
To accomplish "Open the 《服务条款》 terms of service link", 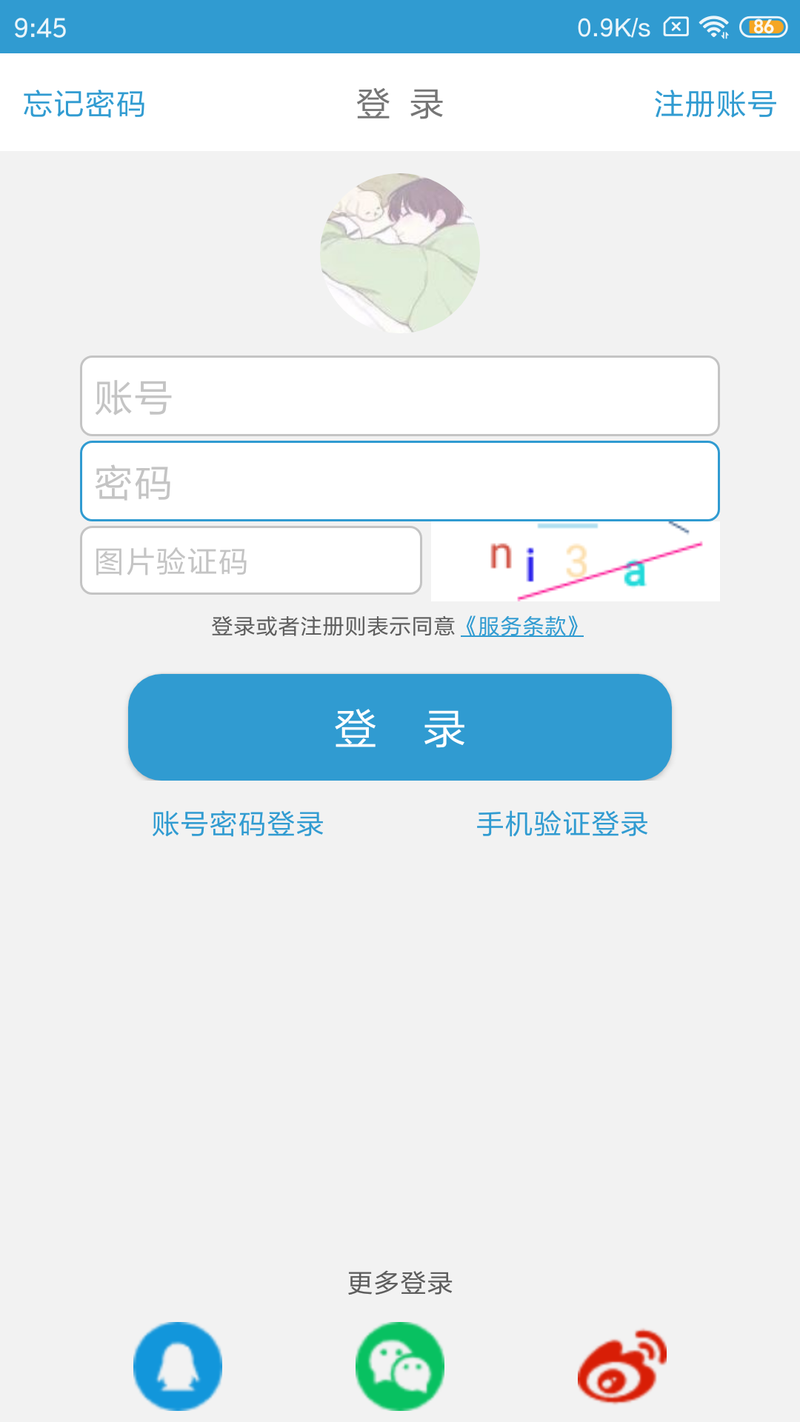I will coord(522,627).
